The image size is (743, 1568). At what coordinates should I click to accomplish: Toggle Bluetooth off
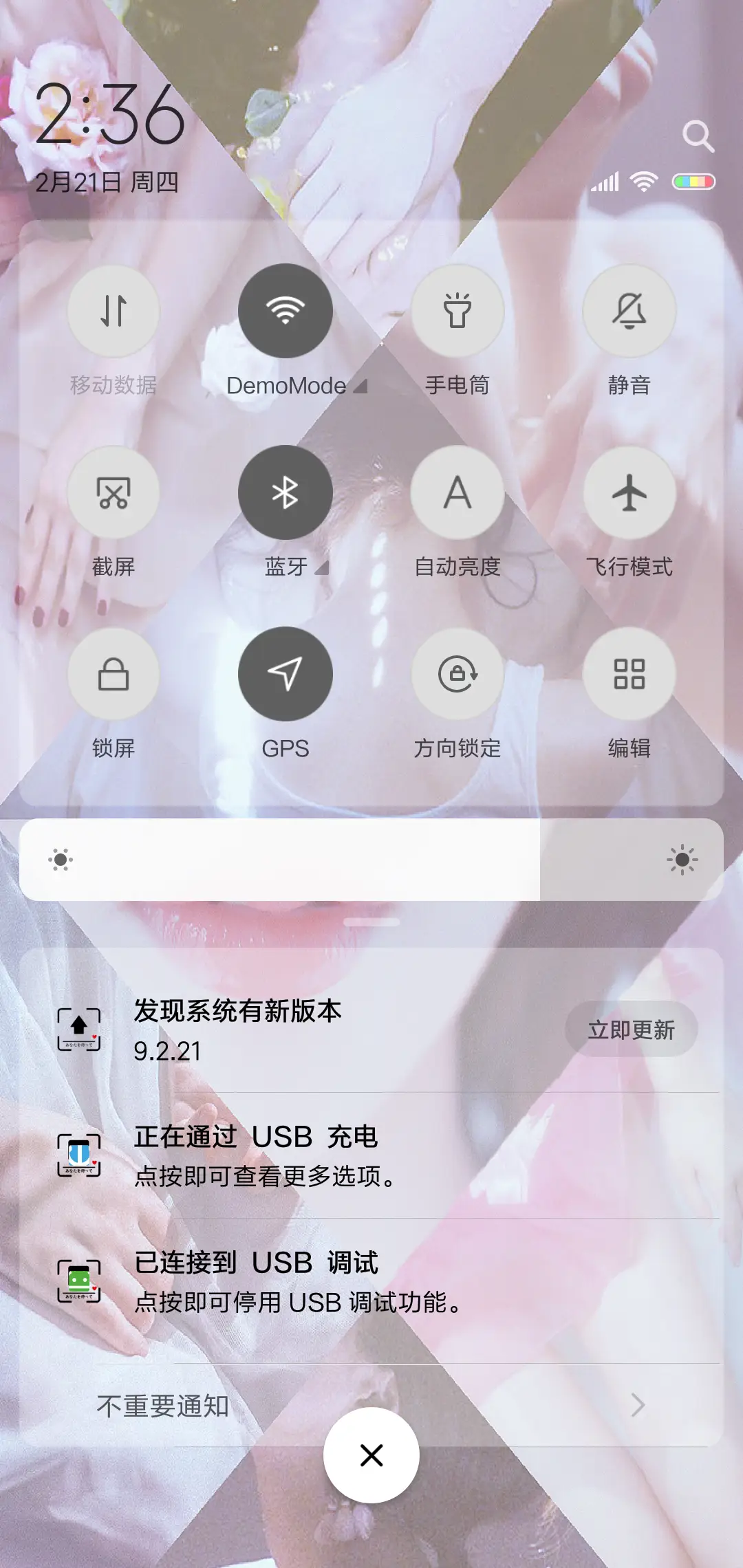coord(286,492)
